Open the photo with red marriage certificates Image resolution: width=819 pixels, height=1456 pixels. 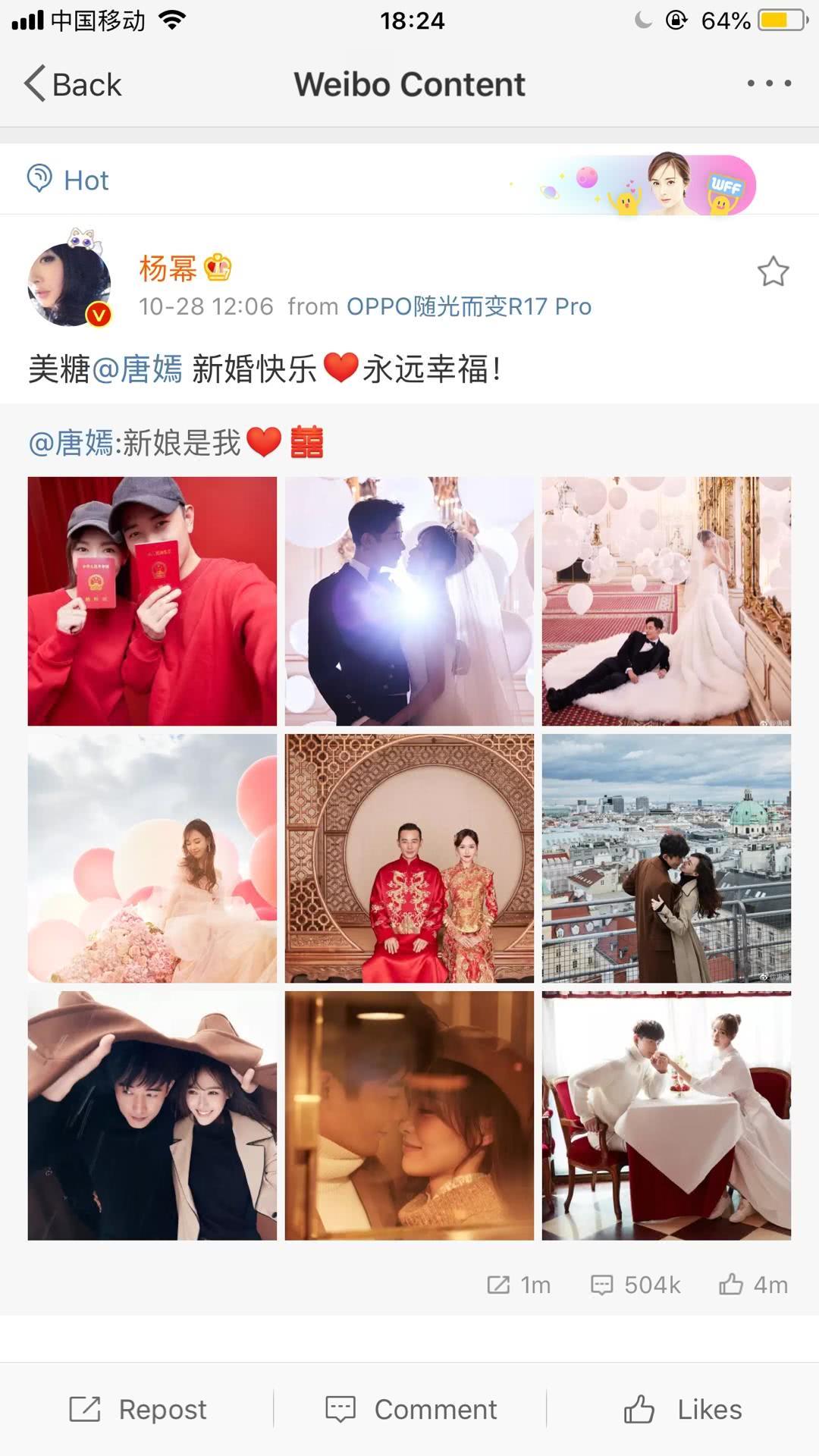pyautogui.click(x=152, y=601)
